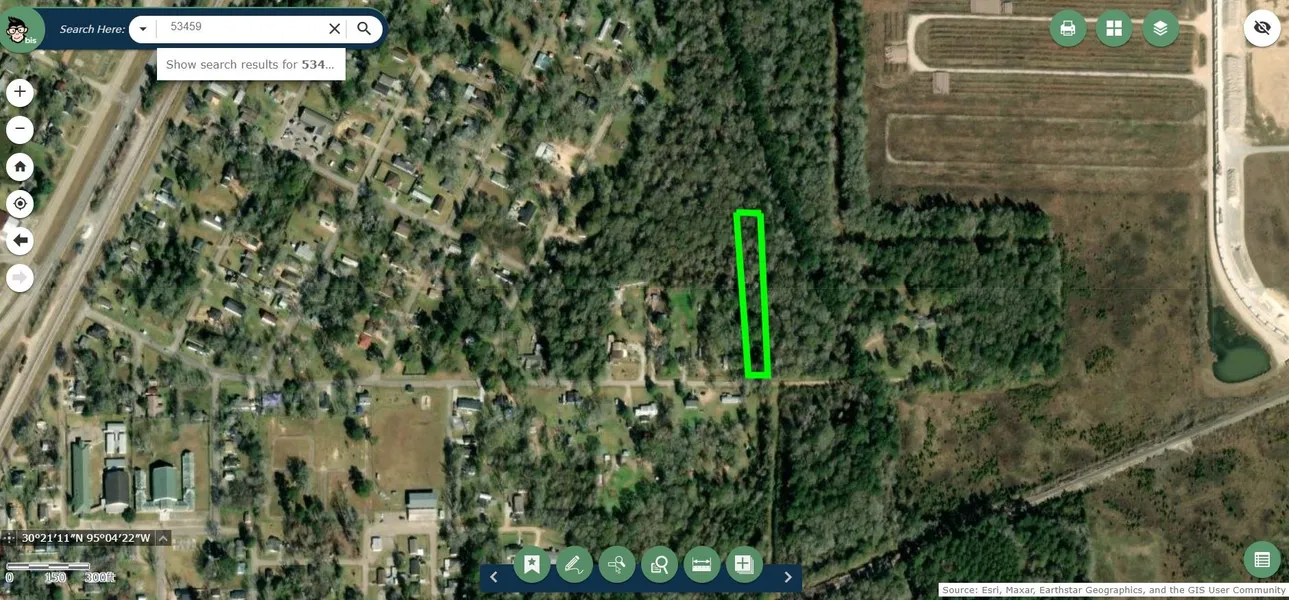Open the basemap gallery grid
Screen dimensions: 1289x600
point(1114,28)
